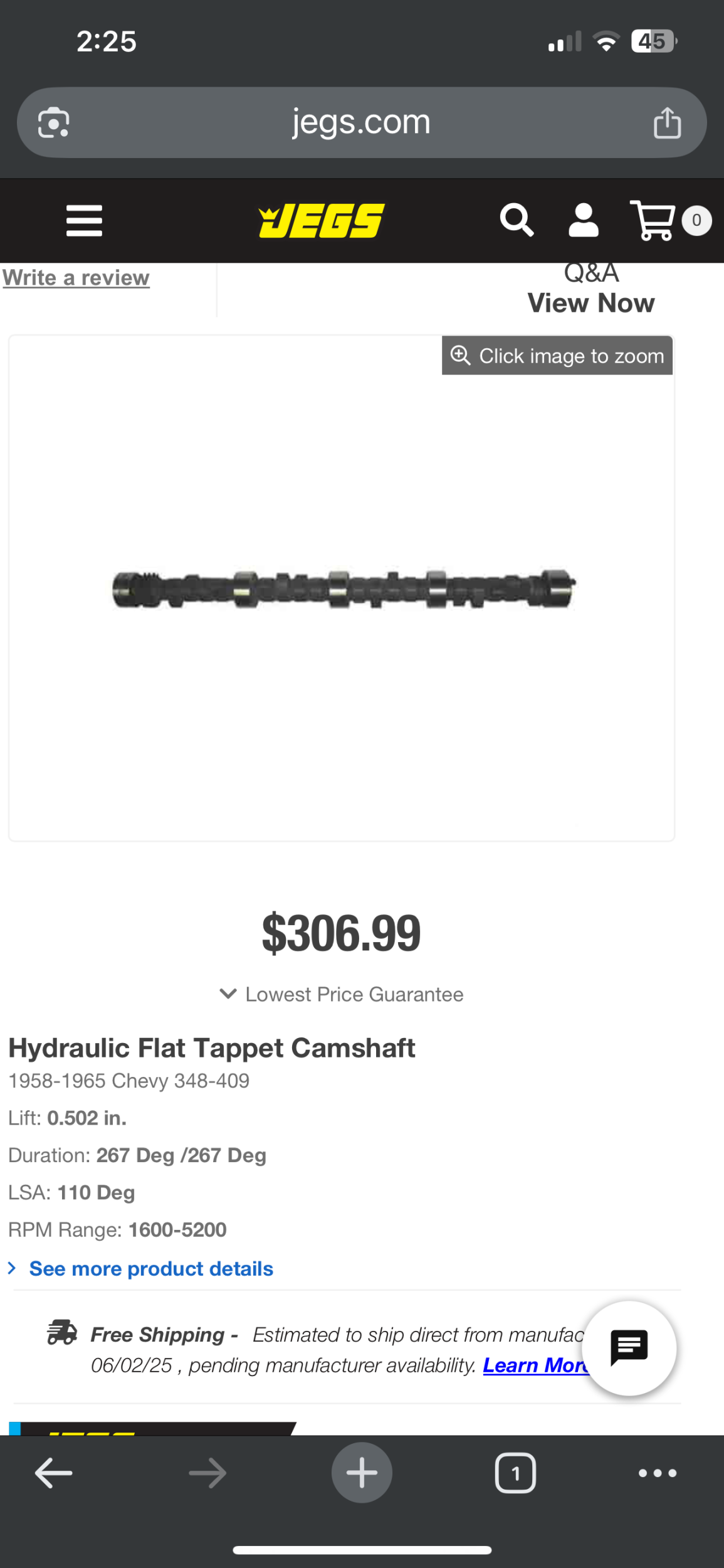Open the hamburger menu

click(84, 221)
